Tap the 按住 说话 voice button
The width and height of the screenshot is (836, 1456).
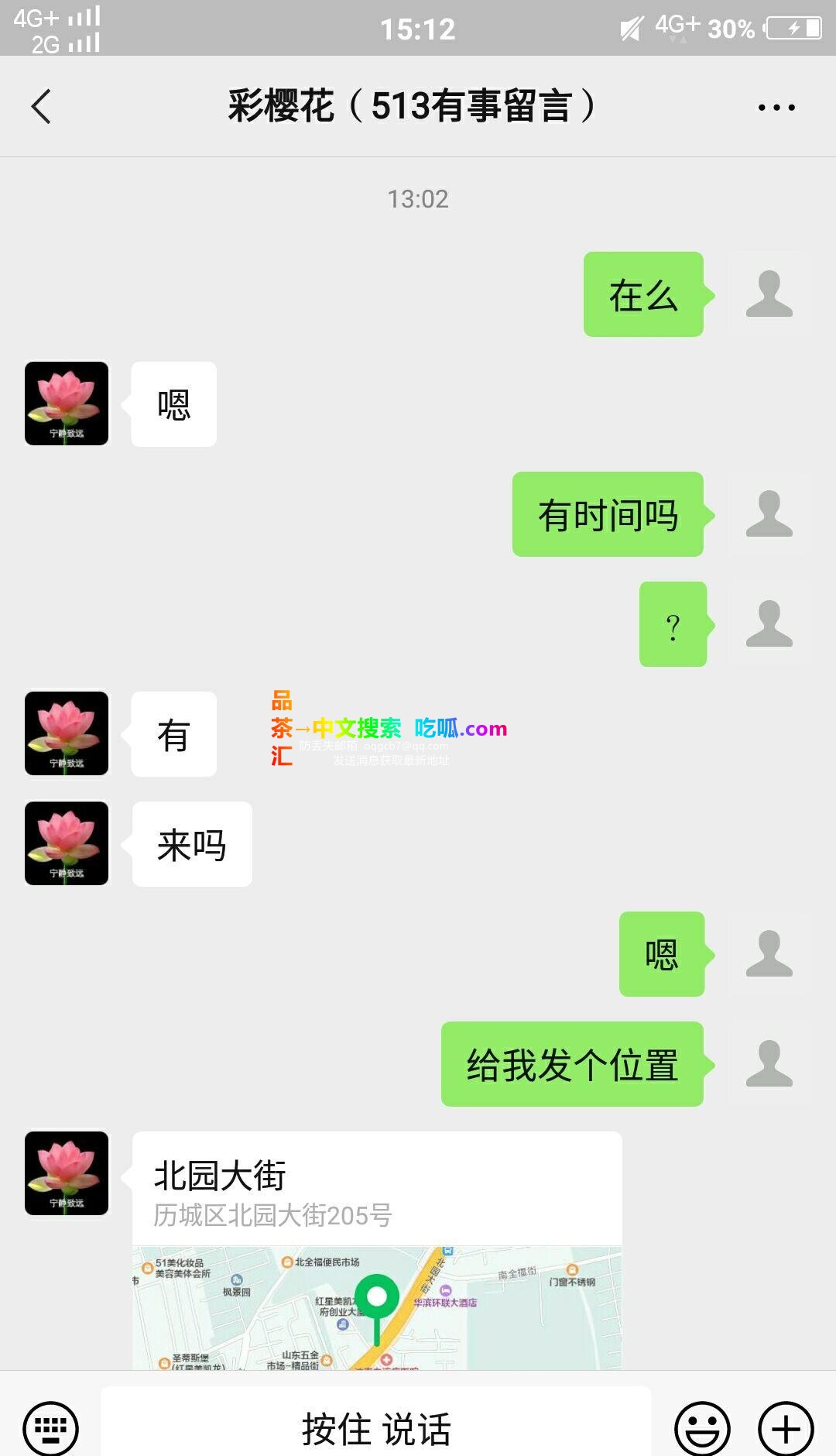click(x=376, y=1427)
